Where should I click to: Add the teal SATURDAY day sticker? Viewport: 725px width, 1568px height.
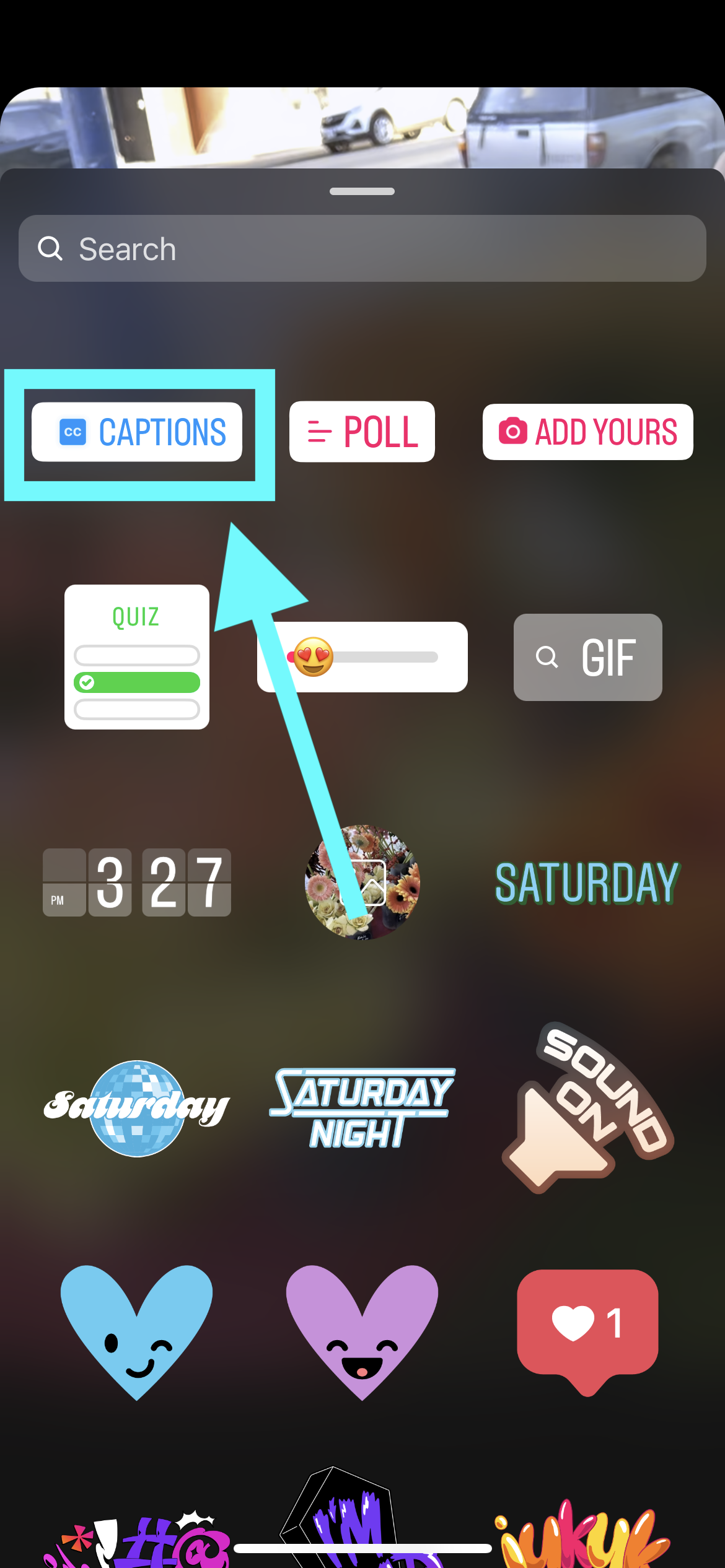tap(587, 883)
